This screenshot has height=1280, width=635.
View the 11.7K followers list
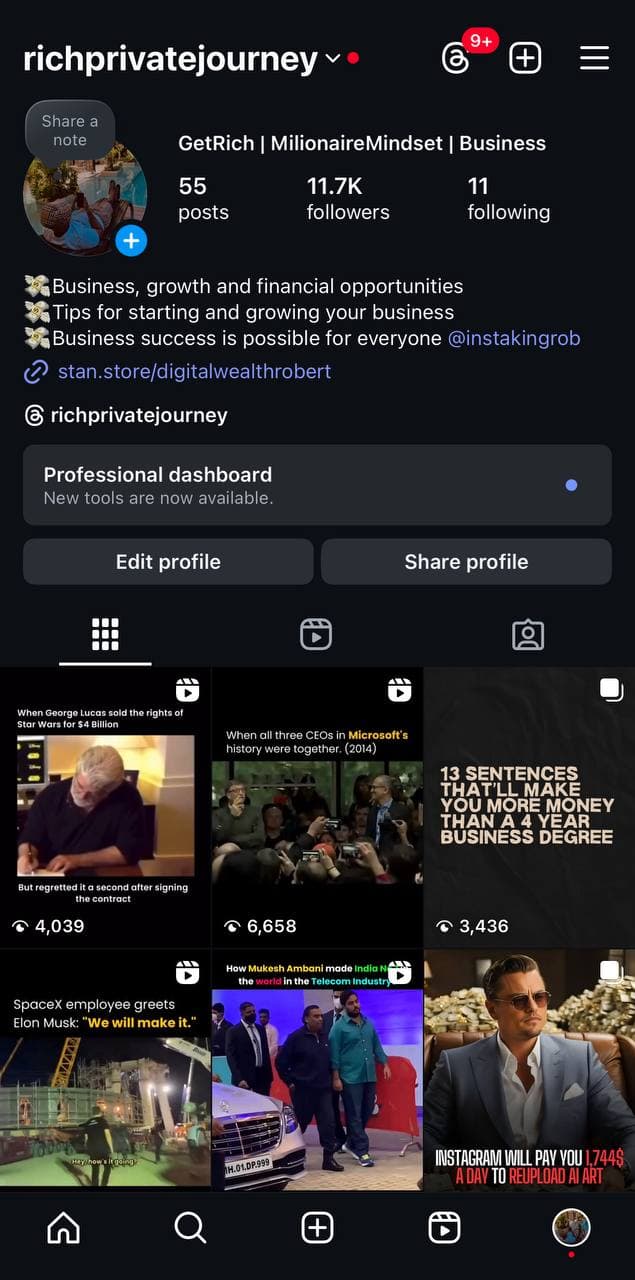347,198
